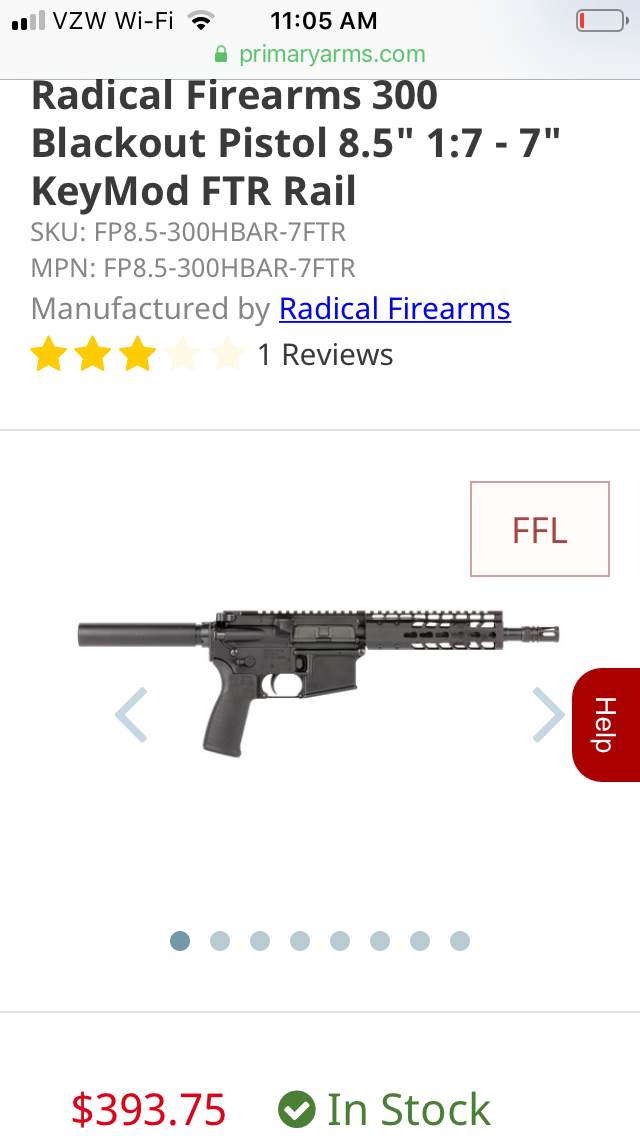Open the Radical Firearms manufacturer link

tap(395, 309)
